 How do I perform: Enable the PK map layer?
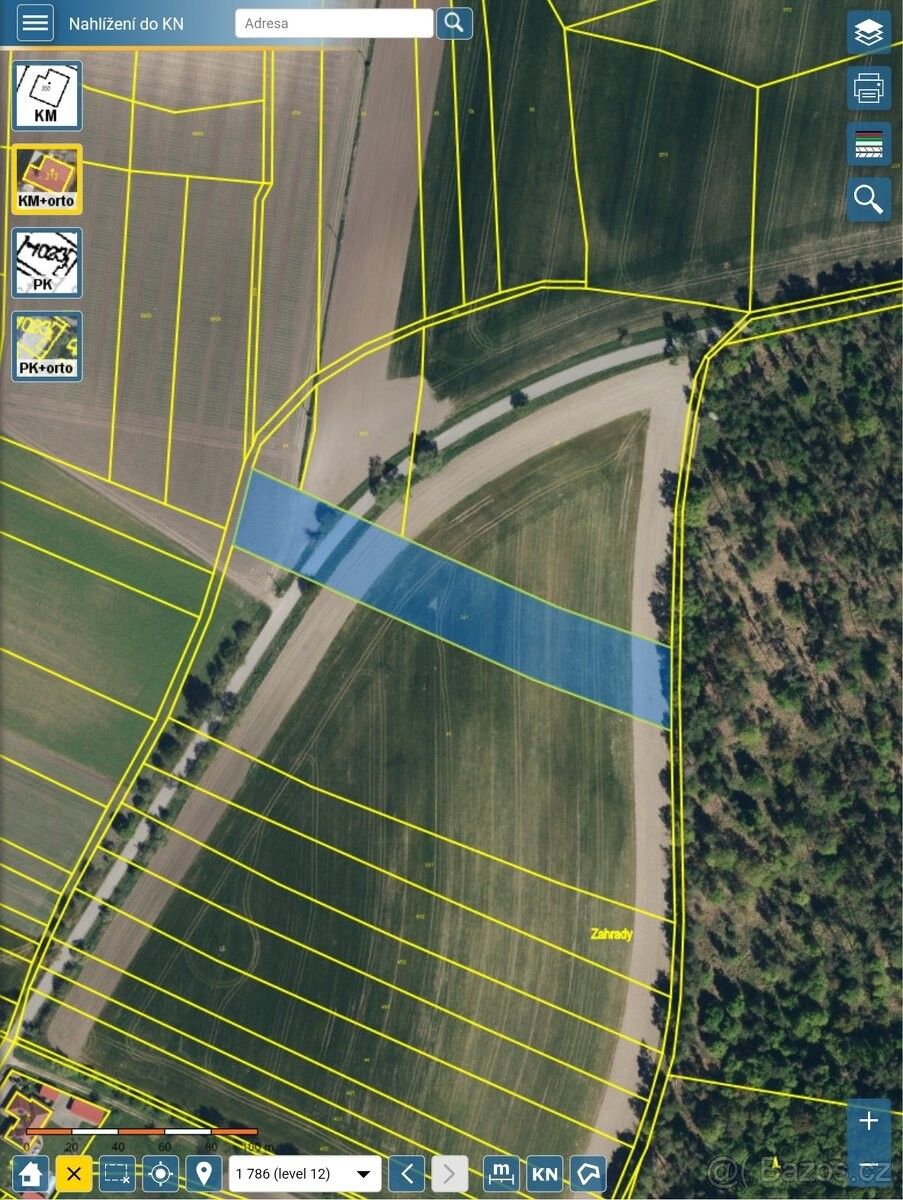[46, 262]
